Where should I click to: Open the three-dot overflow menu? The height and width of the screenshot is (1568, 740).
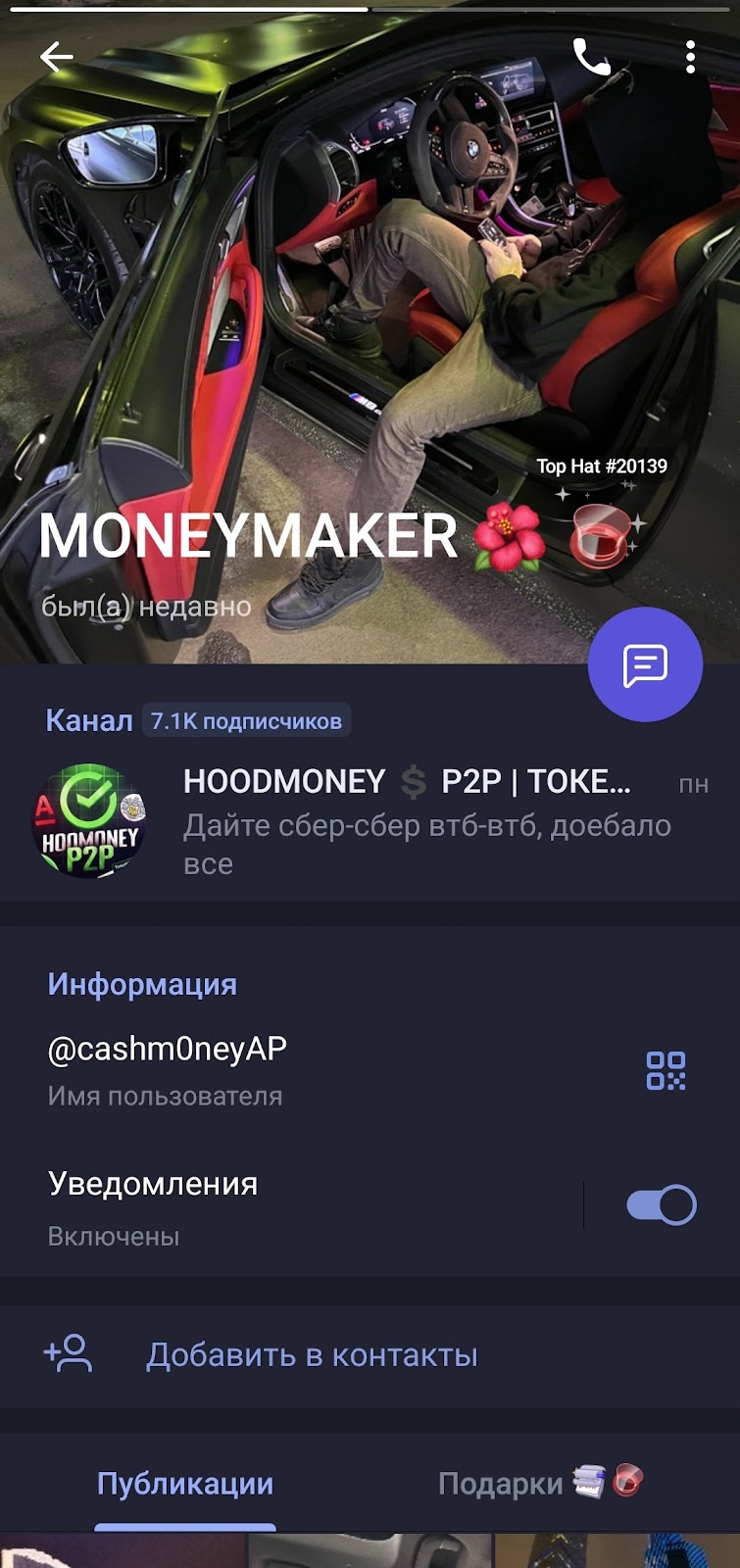point(690,57)
